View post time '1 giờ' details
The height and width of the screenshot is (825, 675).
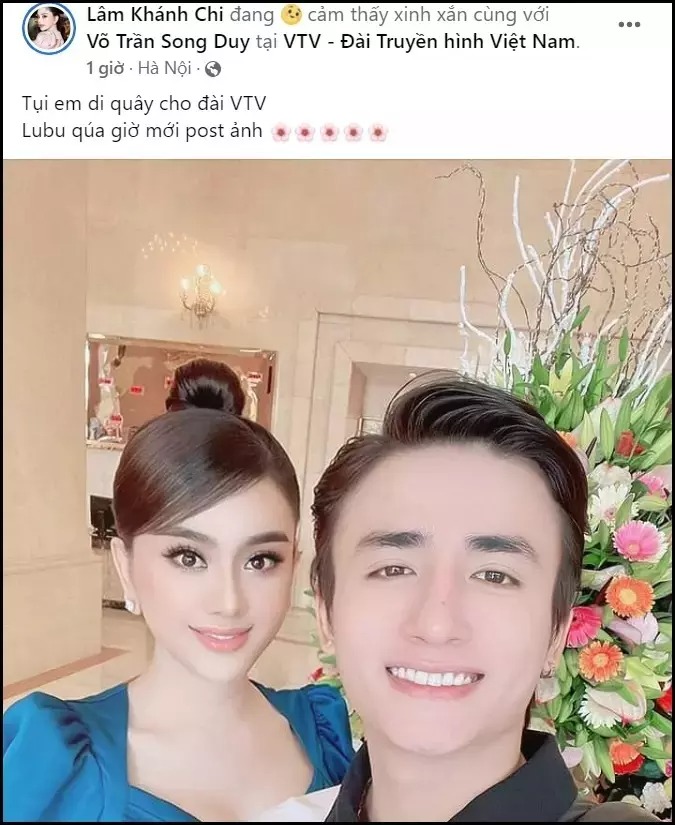pos(106,69)
